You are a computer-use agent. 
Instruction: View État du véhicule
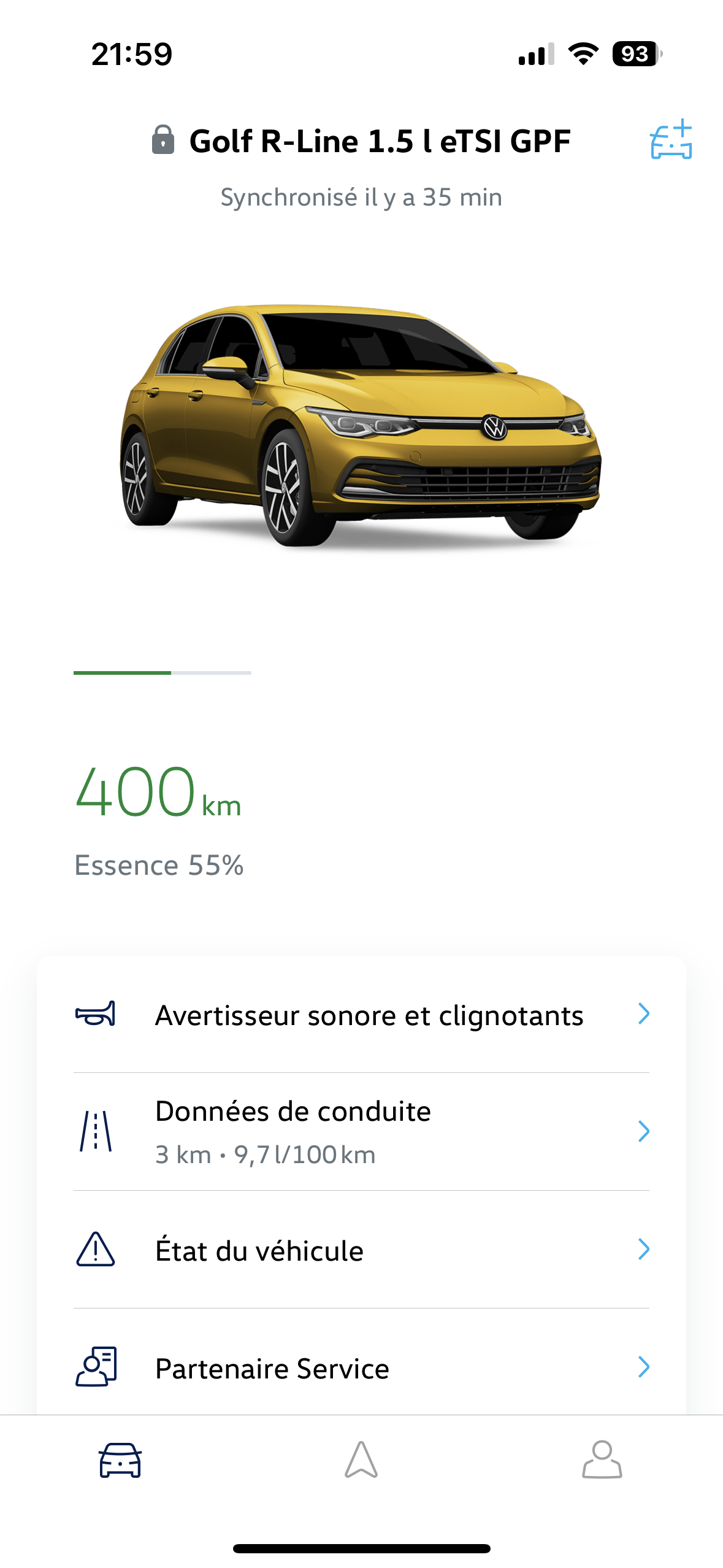(361, 1250)
